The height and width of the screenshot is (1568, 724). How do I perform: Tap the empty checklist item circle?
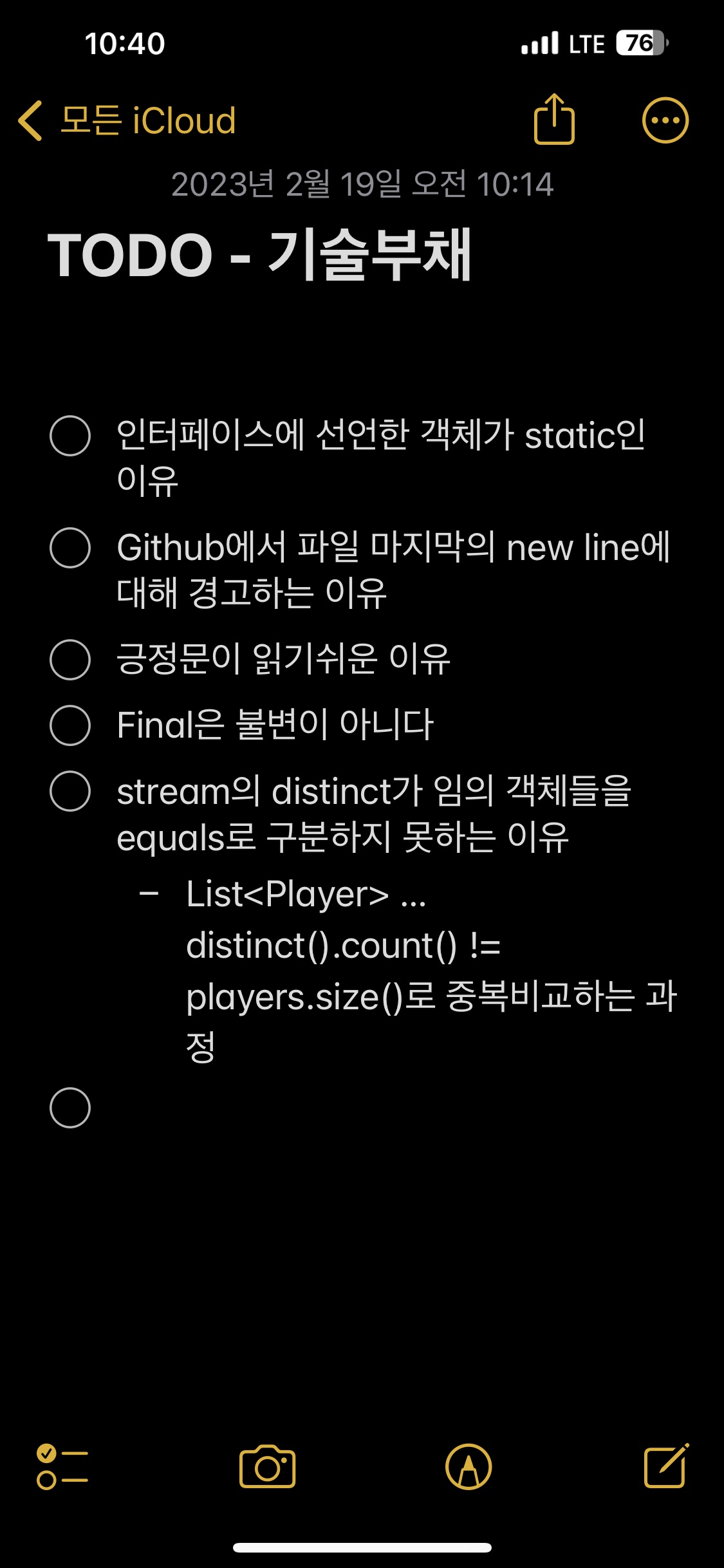tap(70, 1108)
